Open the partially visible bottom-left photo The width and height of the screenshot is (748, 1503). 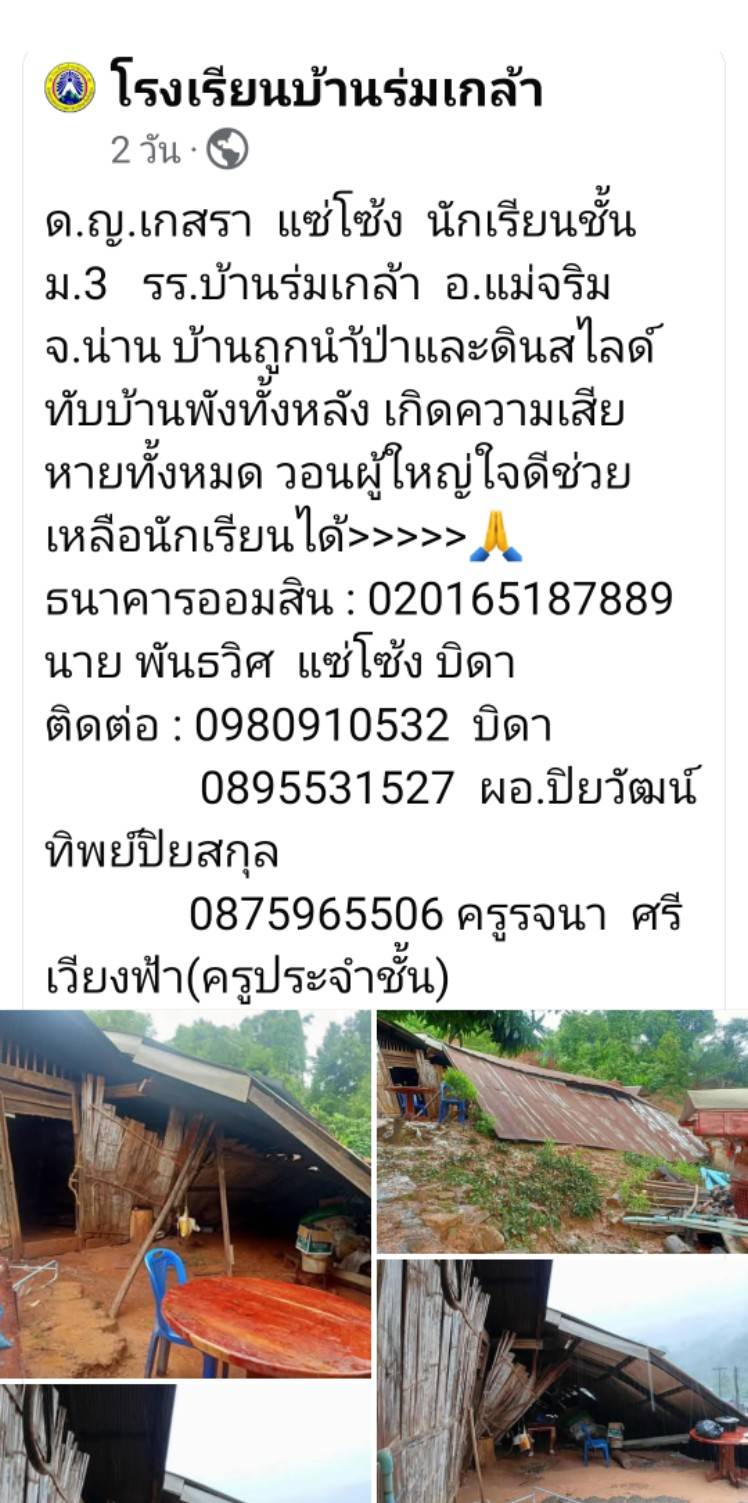tap(185, 1443)
